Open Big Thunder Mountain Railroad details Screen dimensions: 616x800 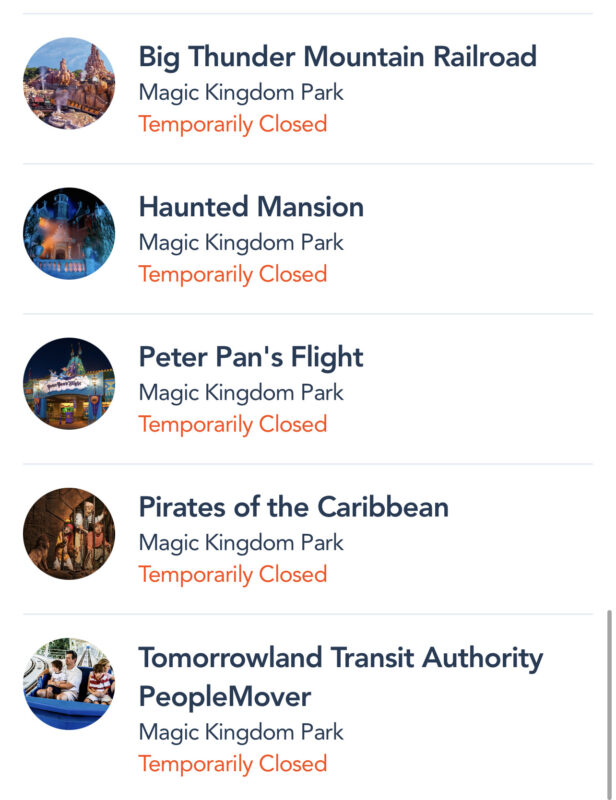click(x=337, y=56)
